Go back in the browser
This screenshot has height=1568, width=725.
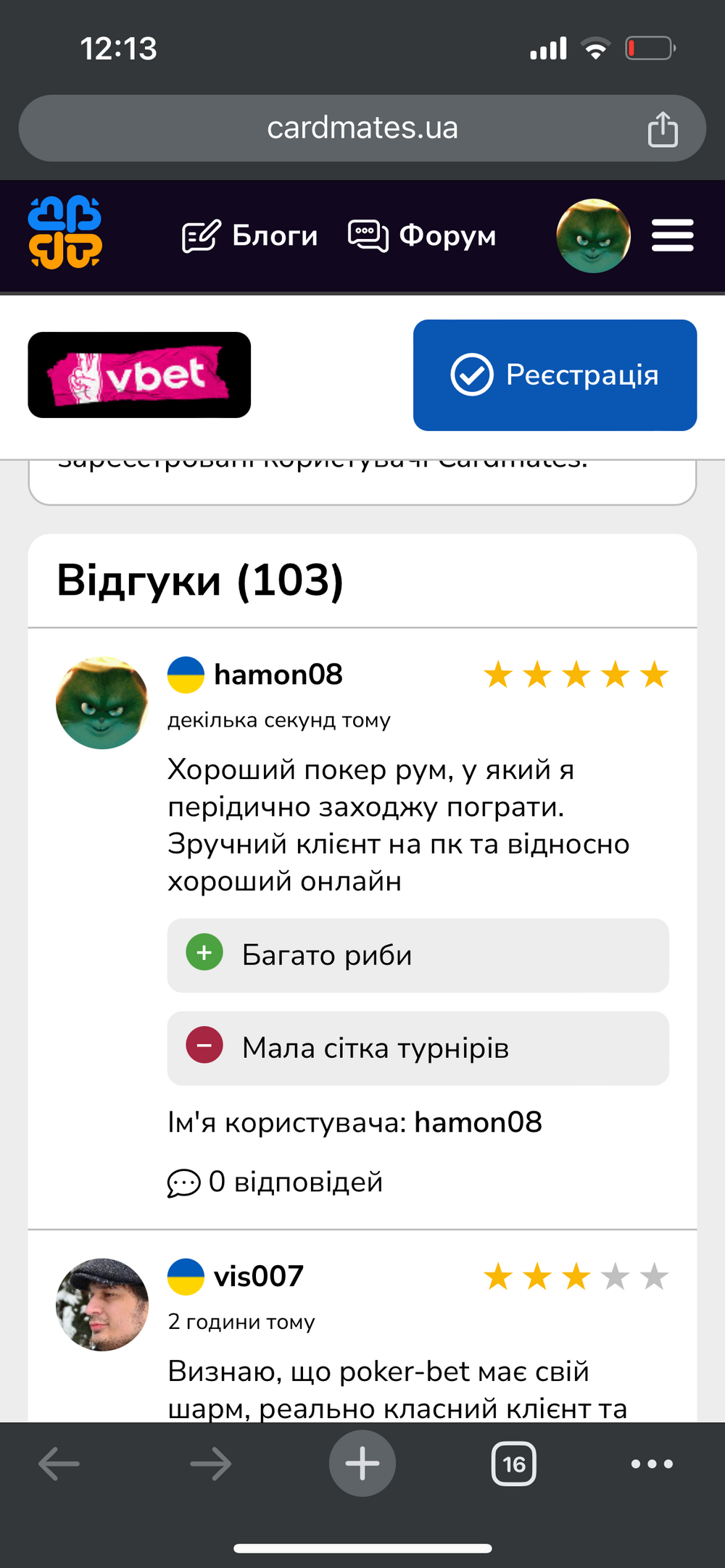pos(59,1464)
